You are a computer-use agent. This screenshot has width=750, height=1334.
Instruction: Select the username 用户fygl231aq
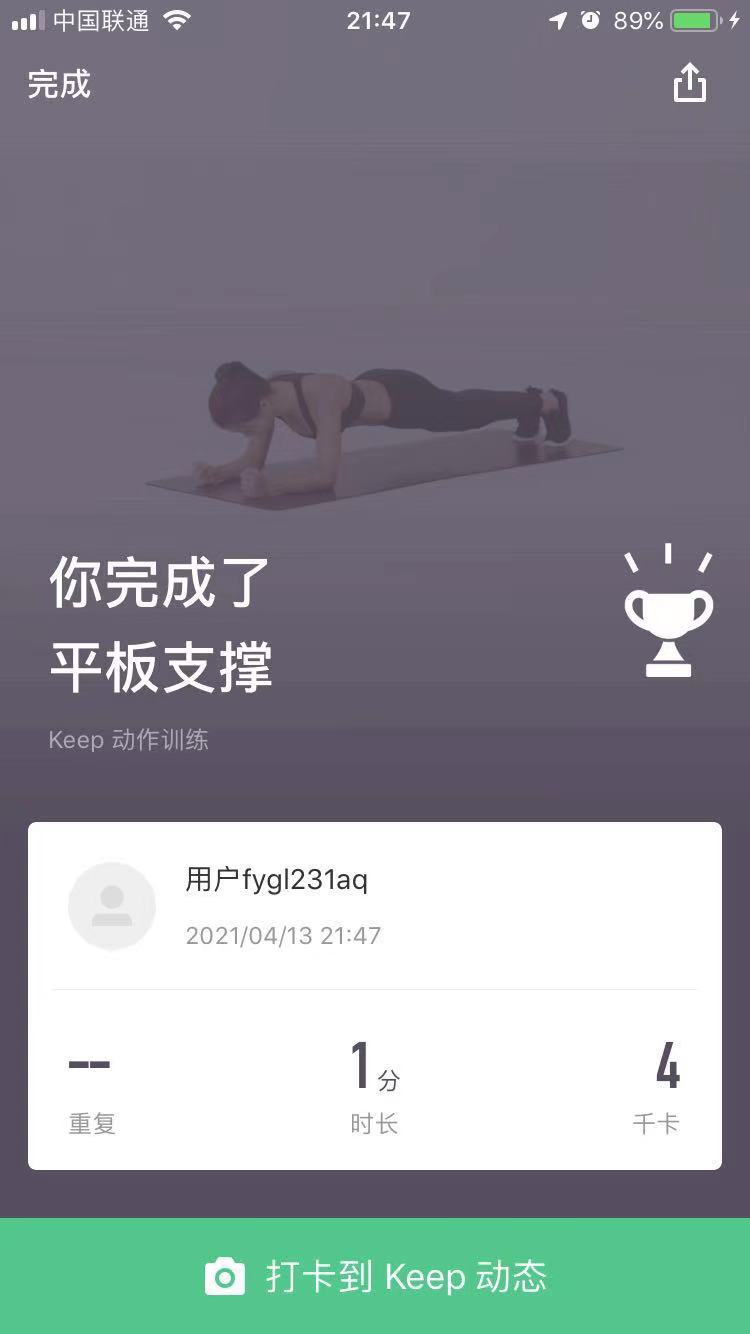pos(277,881)
